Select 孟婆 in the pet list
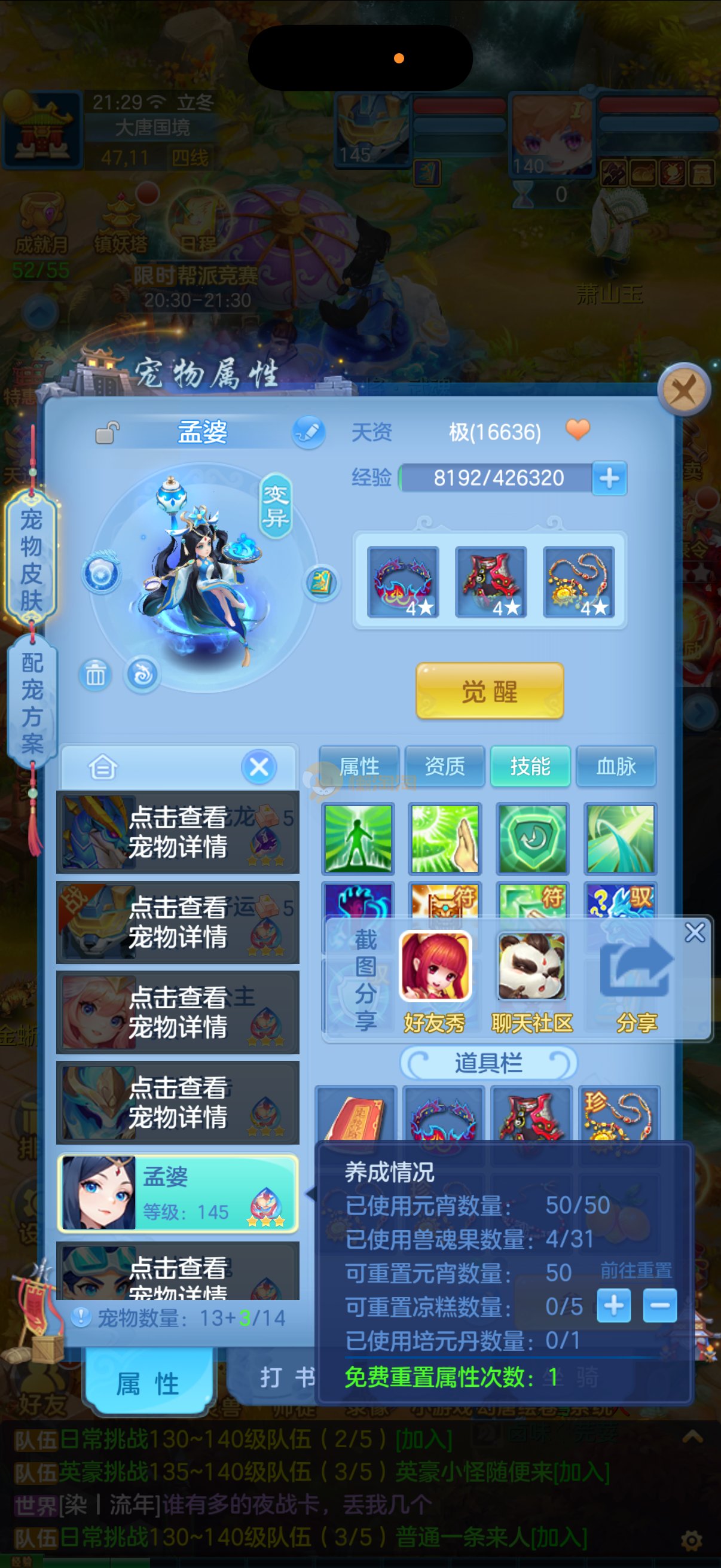Image resolution: width=721 pixels, height=1568 pixels. click(177, 1193)
